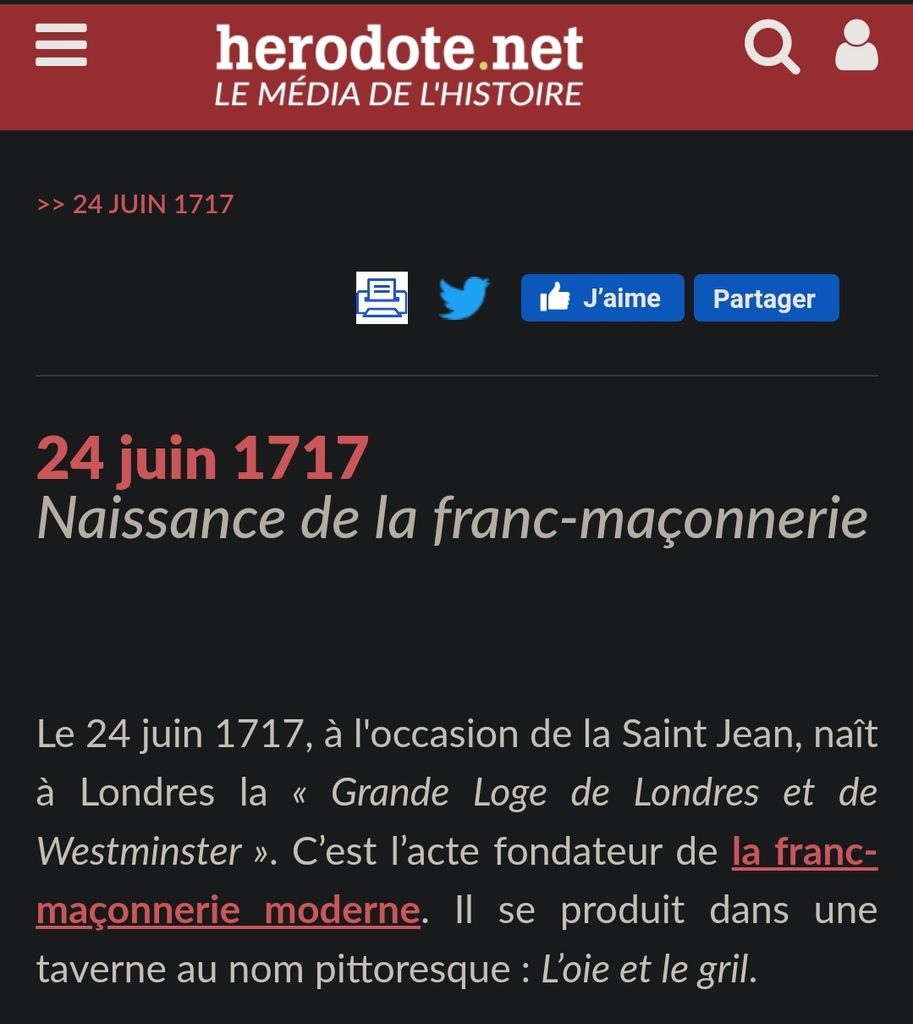Open the hamburger menu

click(x=61, y=46)
